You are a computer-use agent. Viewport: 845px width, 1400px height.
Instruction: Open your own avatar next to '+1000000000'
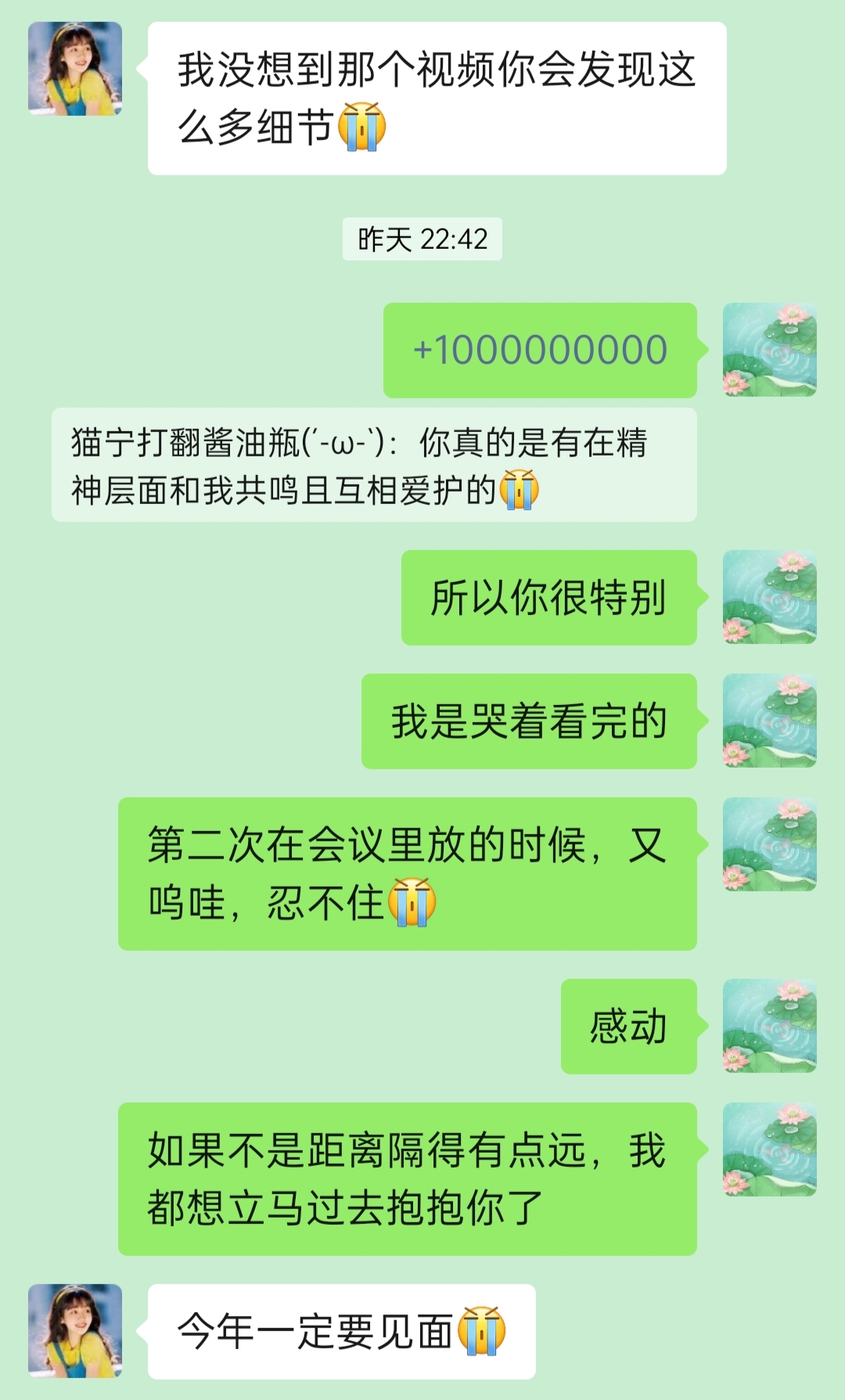point(769,350)
